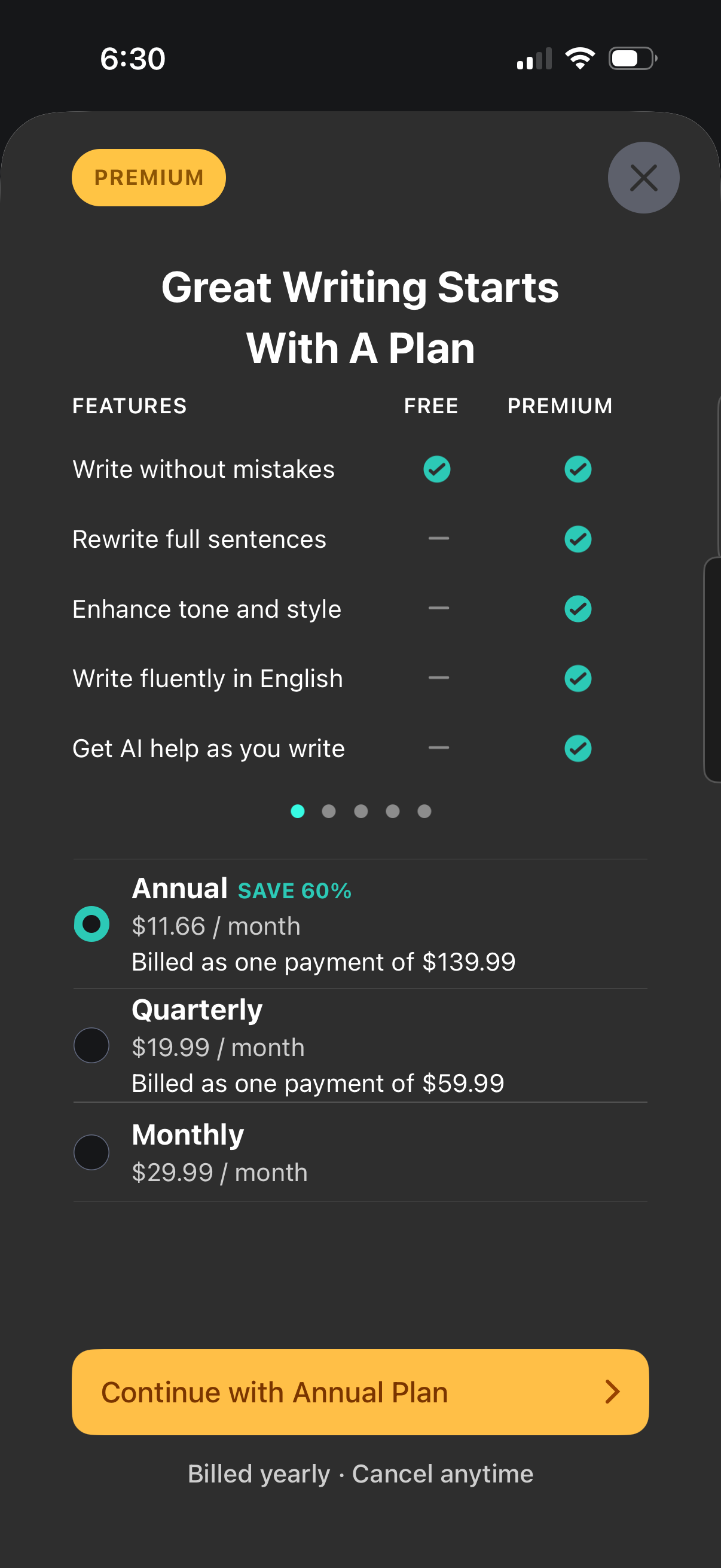This screenshot has height=1568, width=721.
Task: Click the dash under Free for Rewrite full sentences
Action: pyautogui.click(x=439, y=538)
